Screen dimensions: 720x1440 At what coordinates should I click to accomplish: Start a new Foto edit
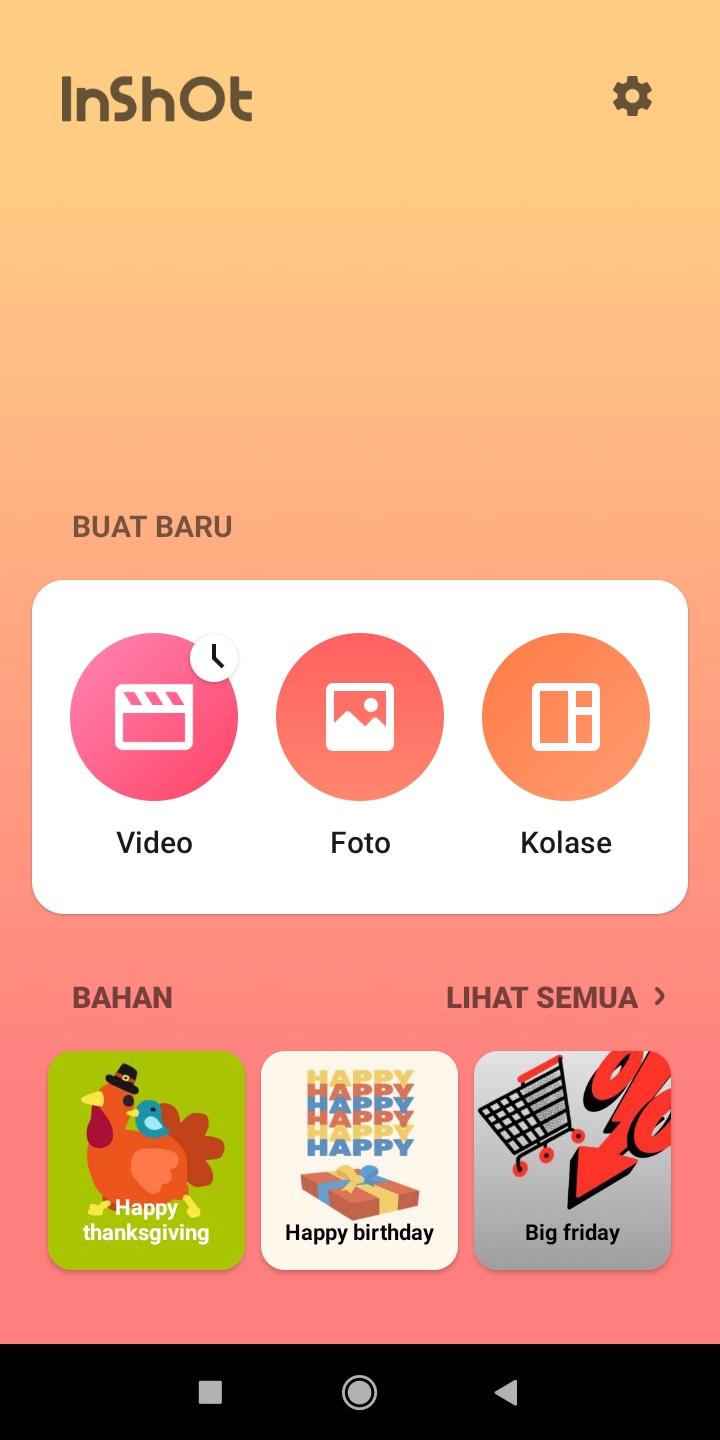tap(360, 717)
